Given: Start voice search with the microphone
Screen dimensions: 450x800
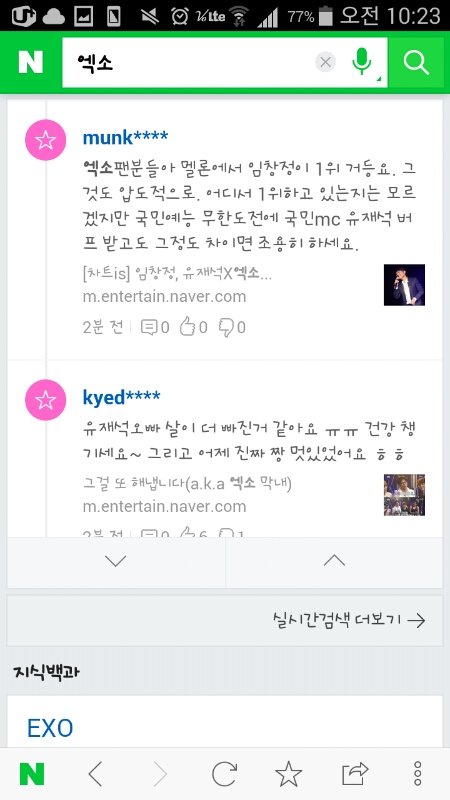Looking at the screenshot, I should pos(362,62).
